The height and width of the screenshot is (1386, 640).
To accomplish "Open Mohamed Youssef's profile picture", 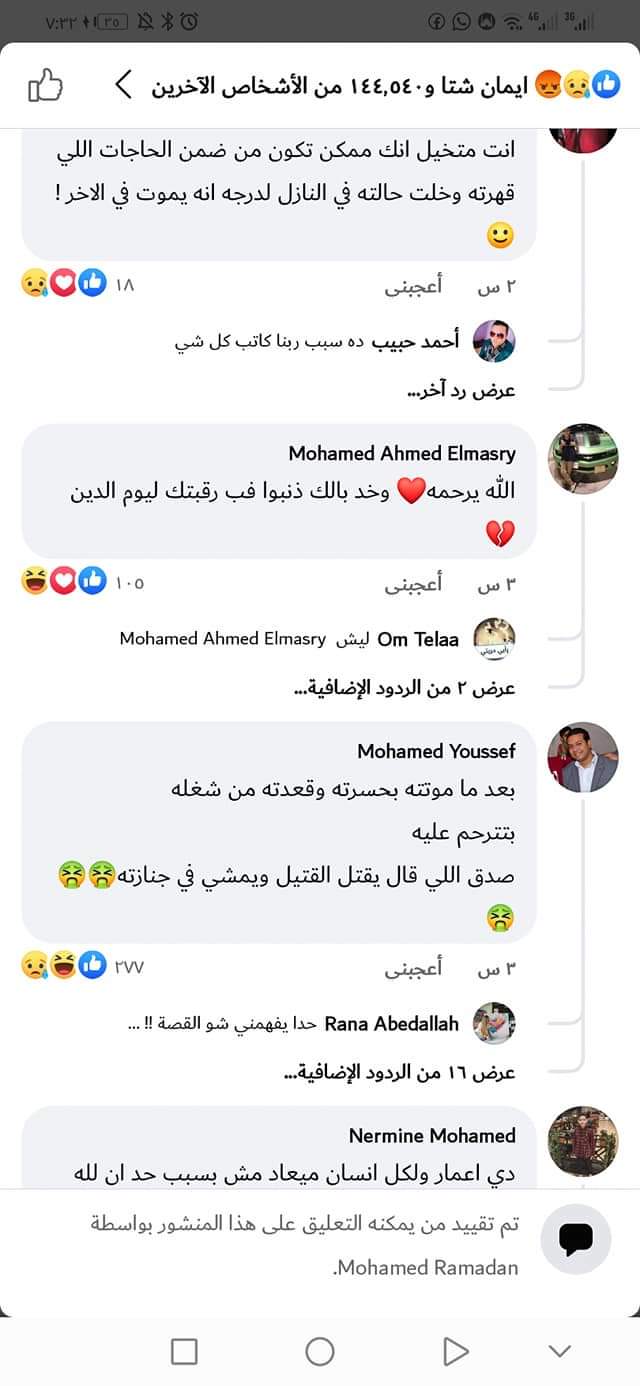I will click(x=583, y=757).
